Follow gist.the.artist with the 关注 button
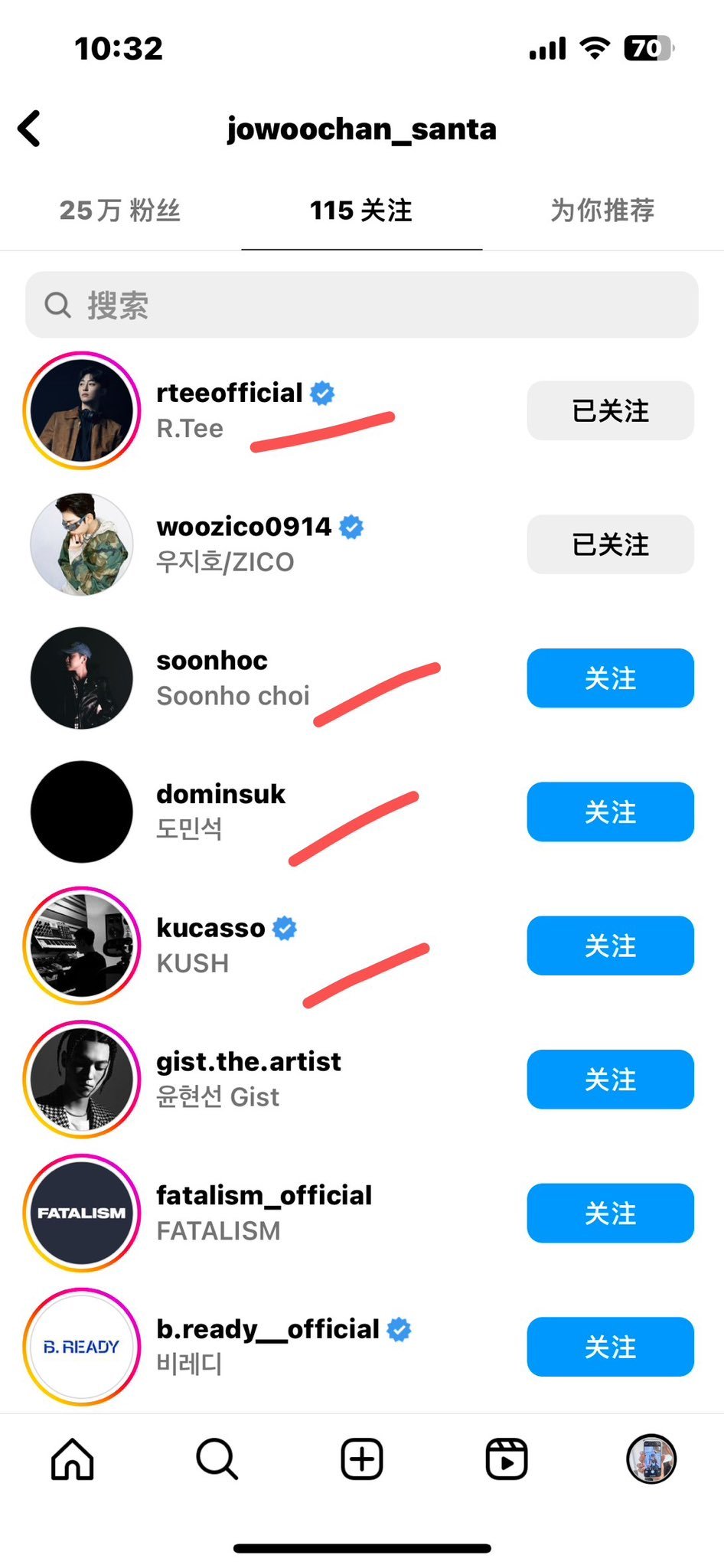The image size is (724, 1568). 610,1080
